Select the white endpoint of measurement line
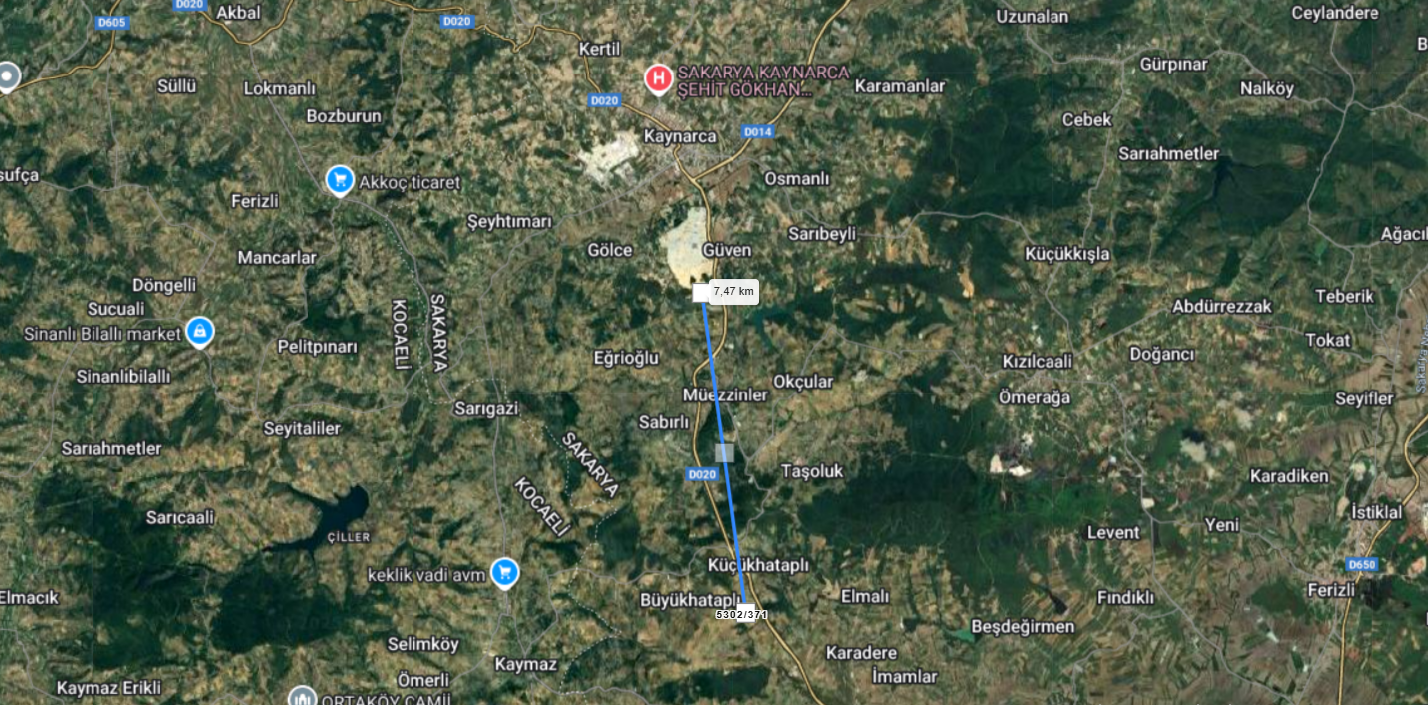This screenshot has width=1428, height=705. coord(700,292)
